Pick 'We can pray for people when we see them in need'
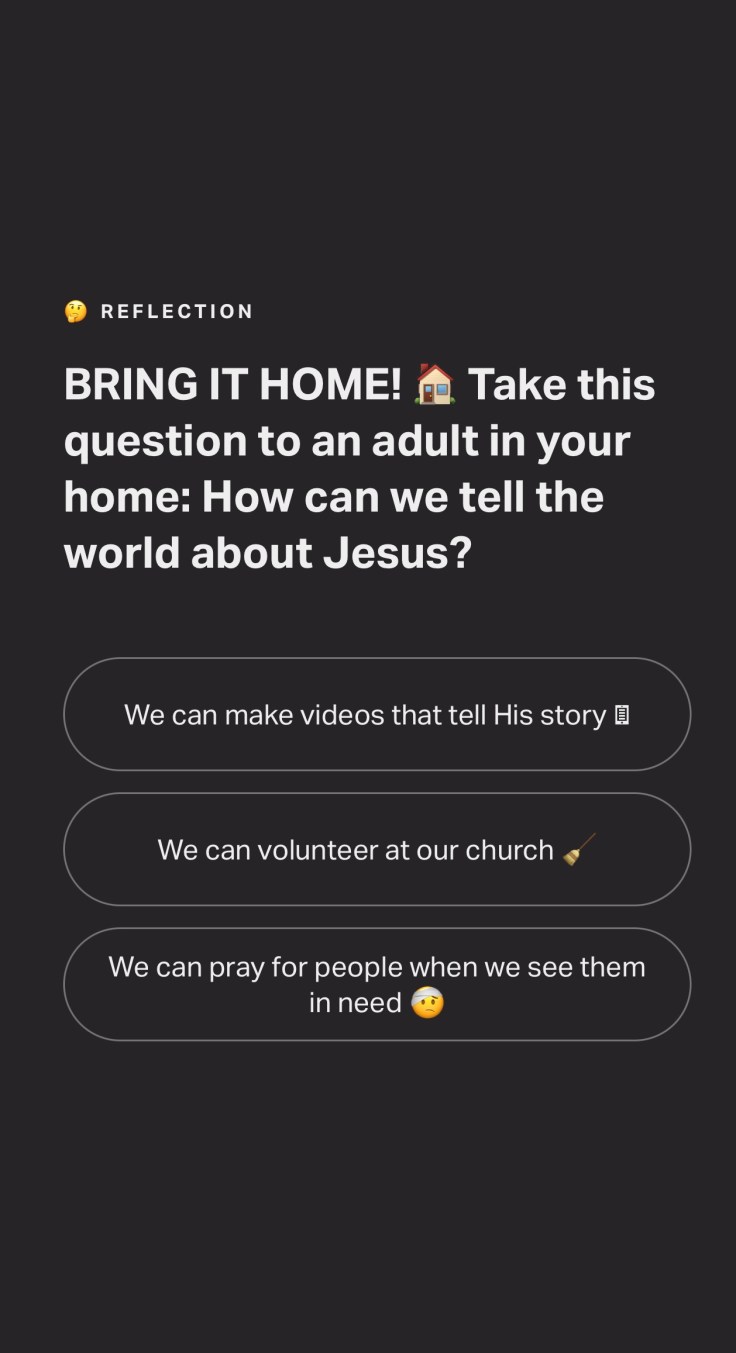 point(376,984)
